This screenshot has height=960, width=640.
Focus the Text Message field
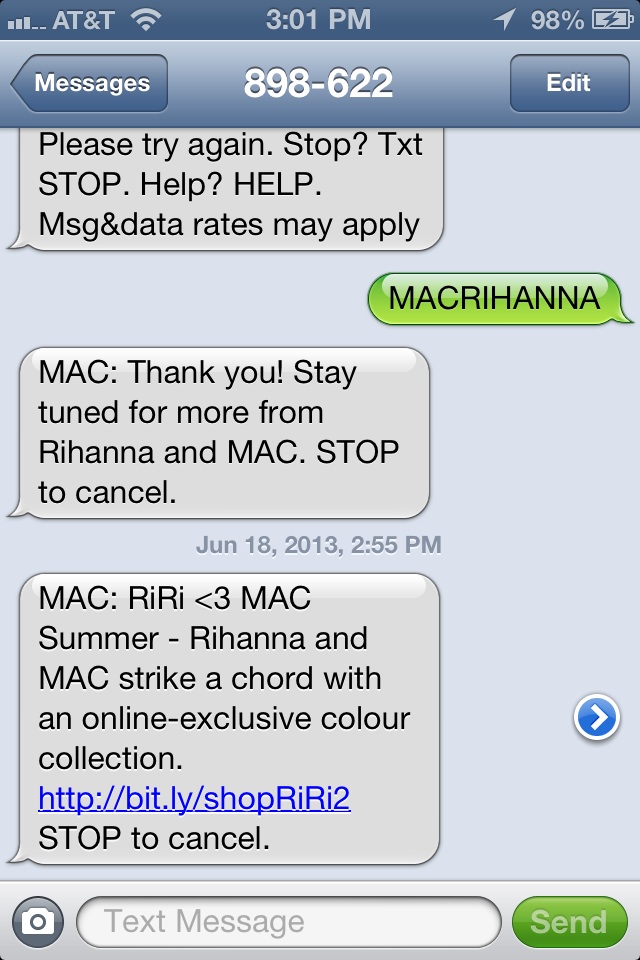pyautogui.click(x=290, y=921)
